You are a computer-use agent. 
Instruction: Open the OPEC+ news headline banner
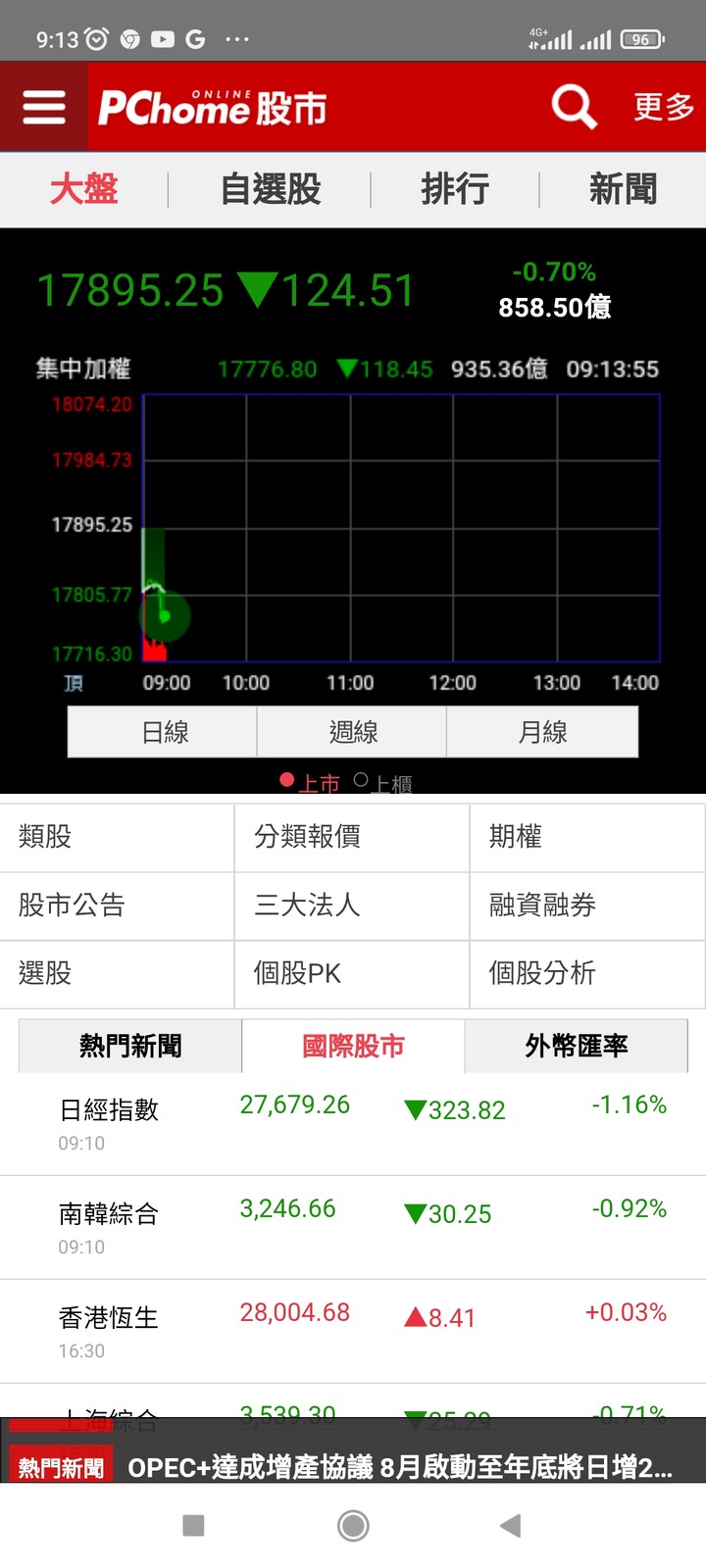coord(353,1466)
